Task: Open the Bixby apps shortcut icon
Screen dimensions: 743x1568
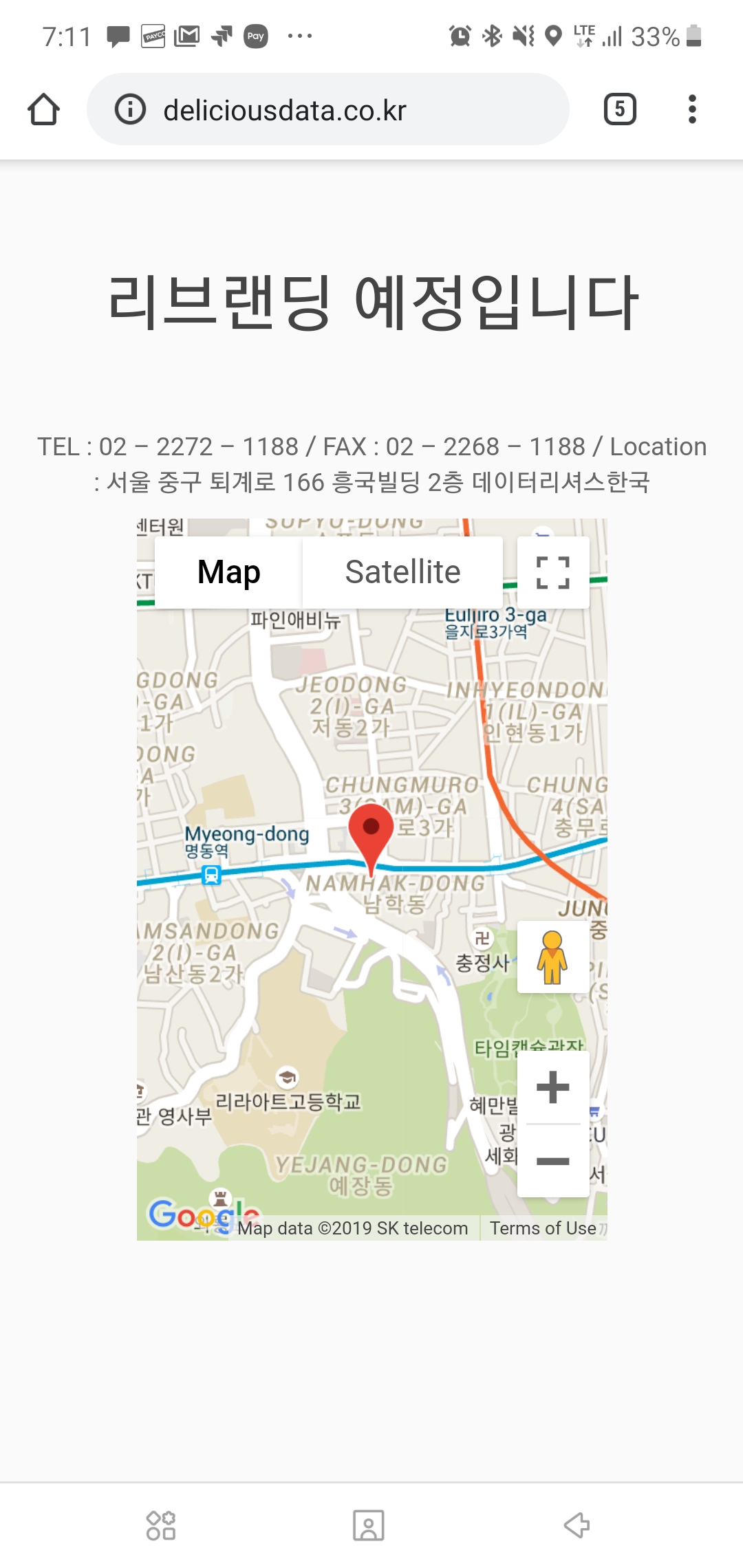Action: pyautogui.click(x=161, y=1525)
